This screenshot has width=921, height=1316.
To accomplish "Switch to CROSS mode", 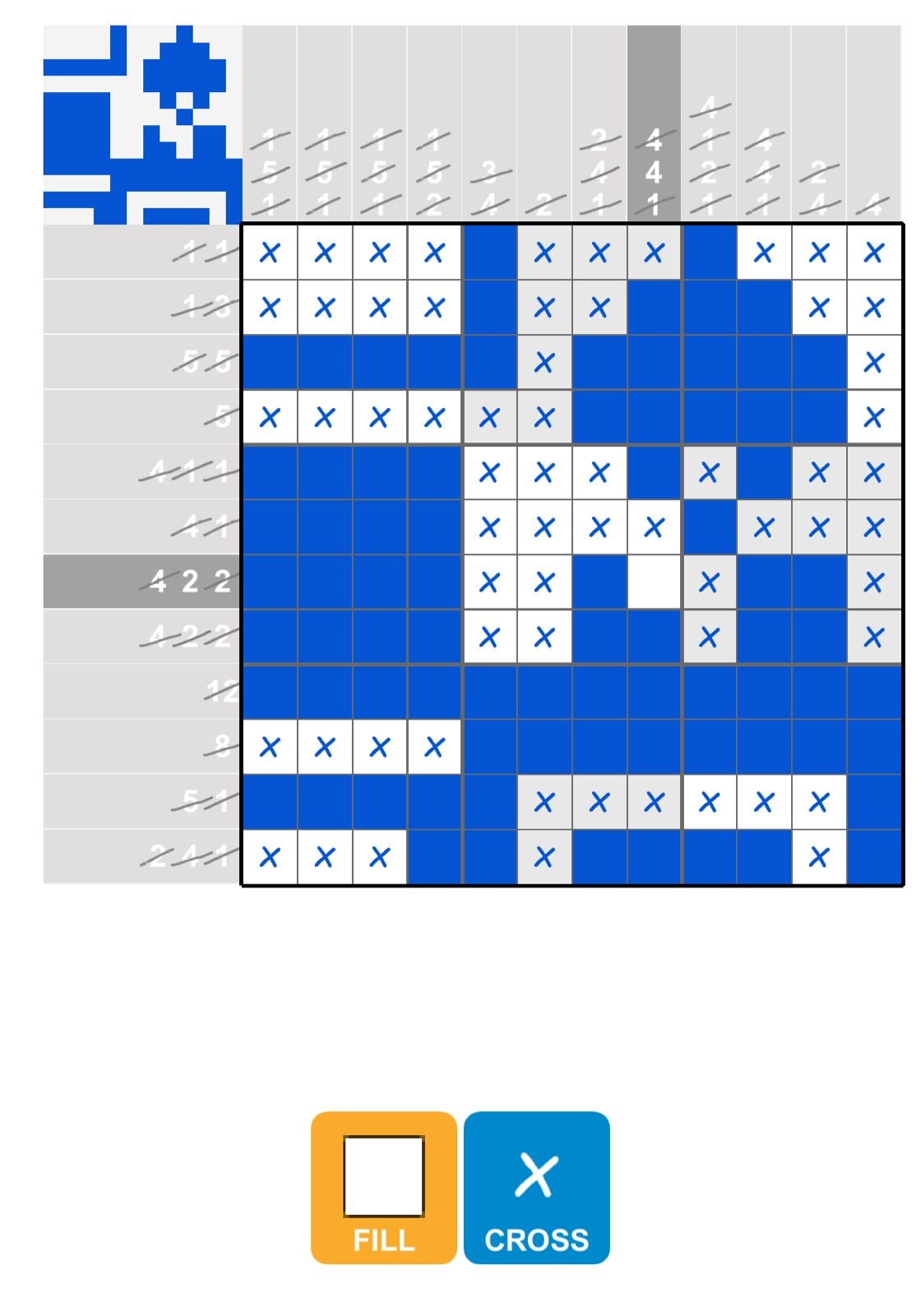I will pos(536,1187).
